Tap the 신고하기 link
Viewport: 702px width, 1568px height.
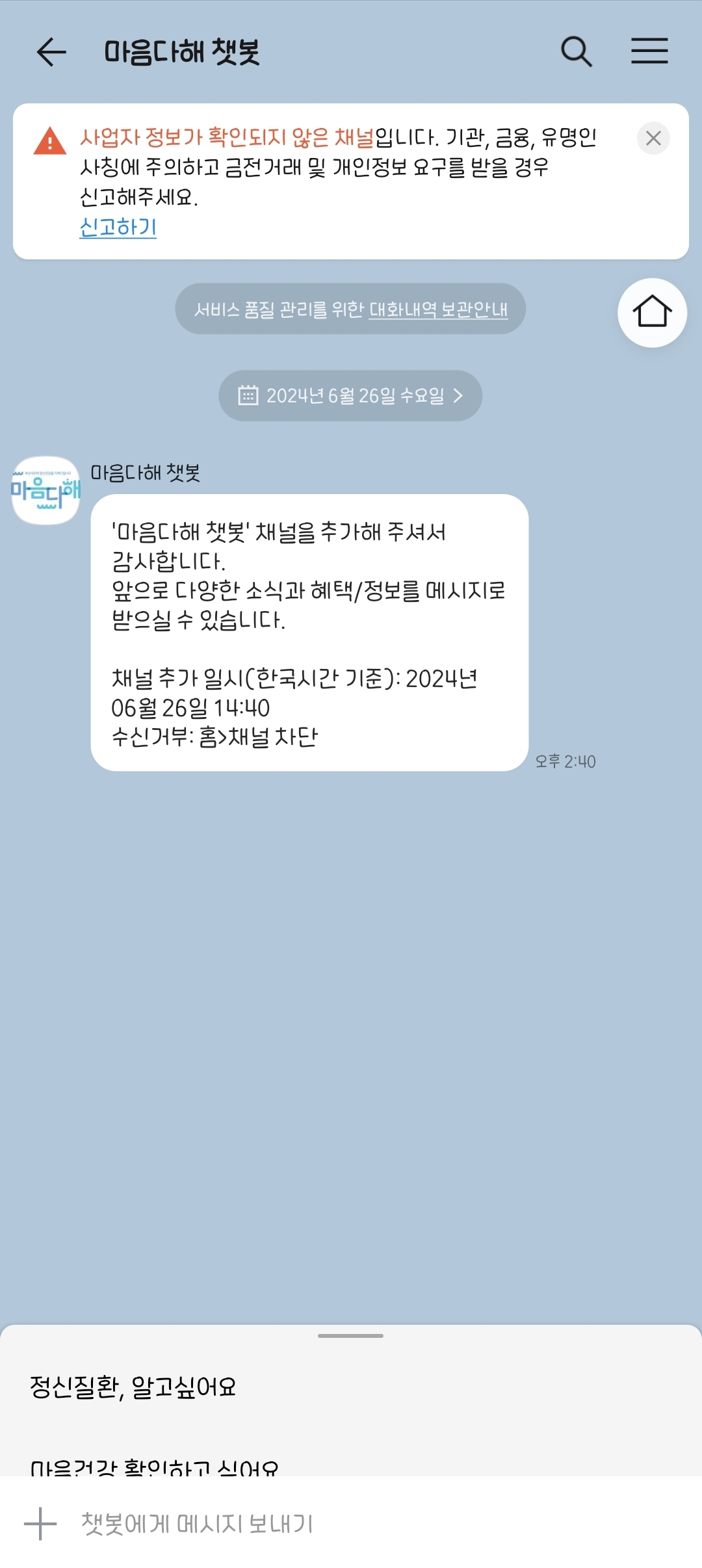pos(118,227)
